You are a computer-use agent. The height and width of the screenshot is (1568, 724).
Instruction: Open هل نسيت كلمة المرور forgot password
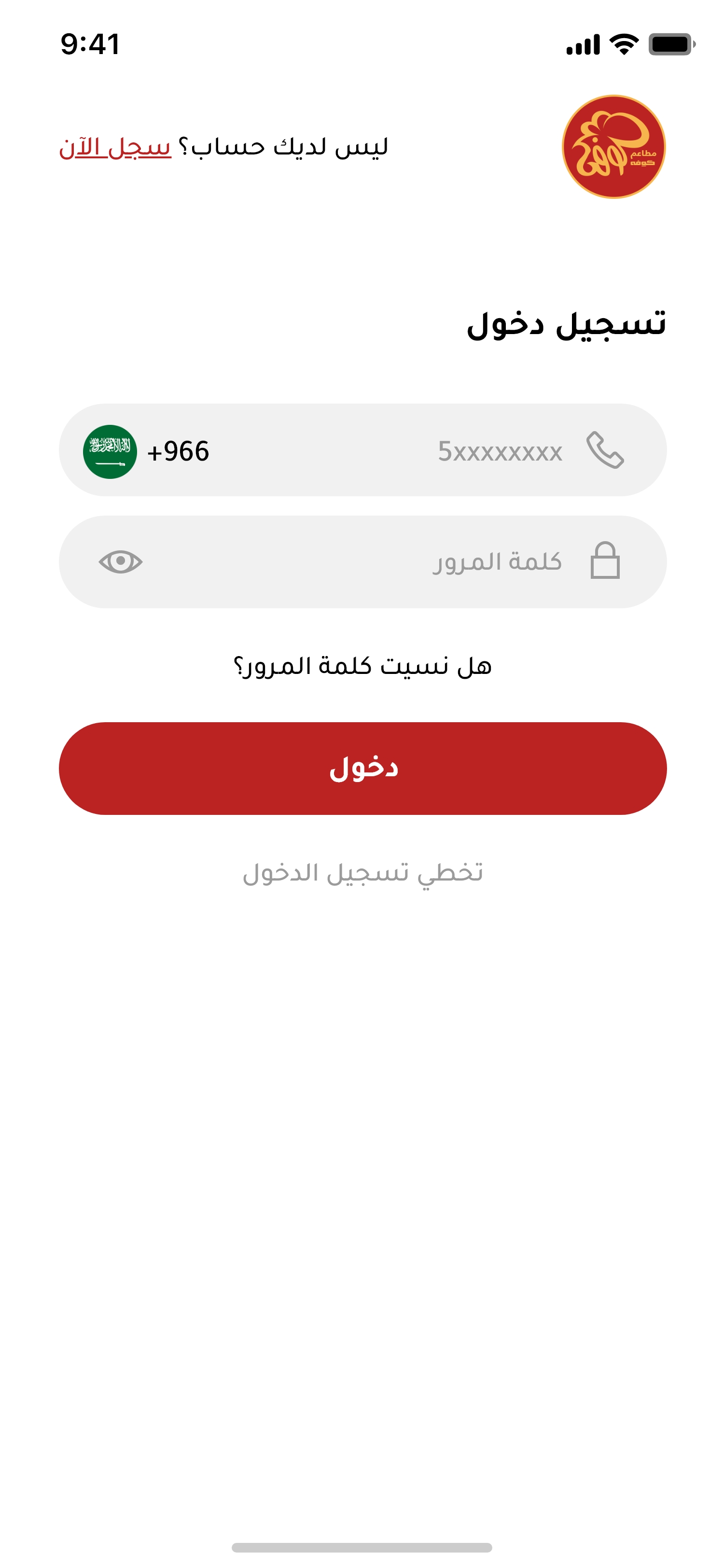click(362, 666)
